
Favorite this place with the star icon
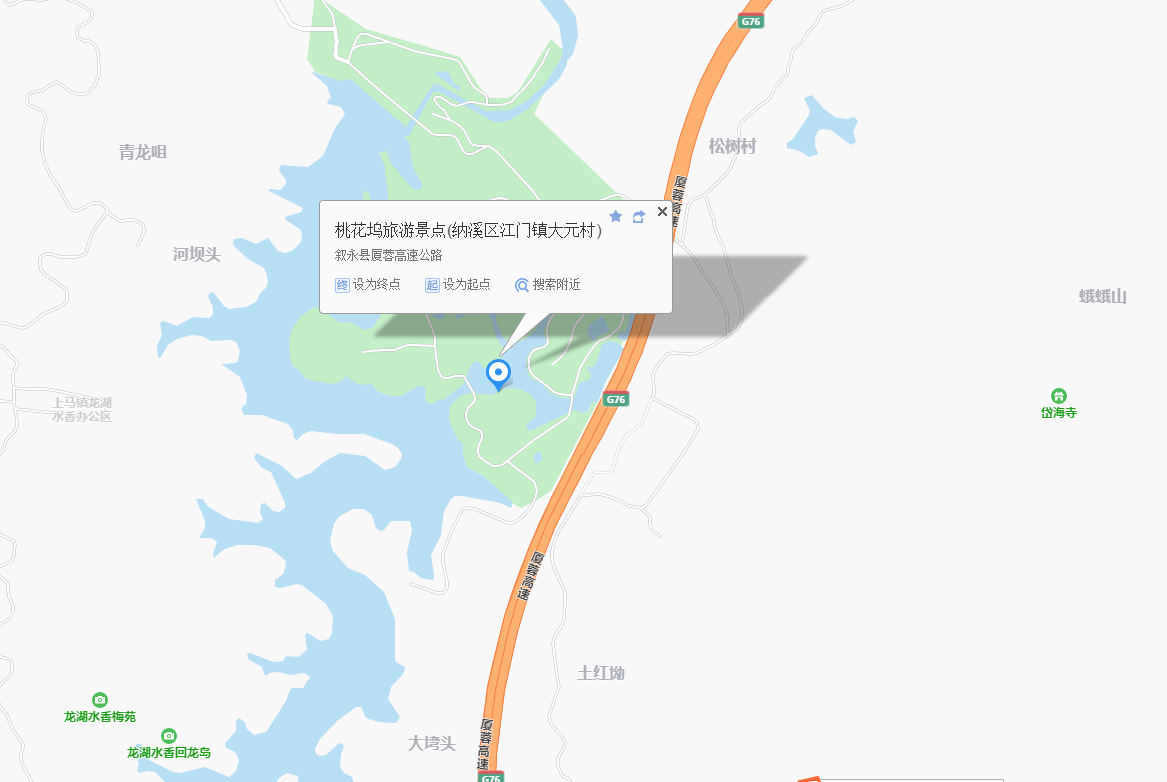tap(616, 216)
